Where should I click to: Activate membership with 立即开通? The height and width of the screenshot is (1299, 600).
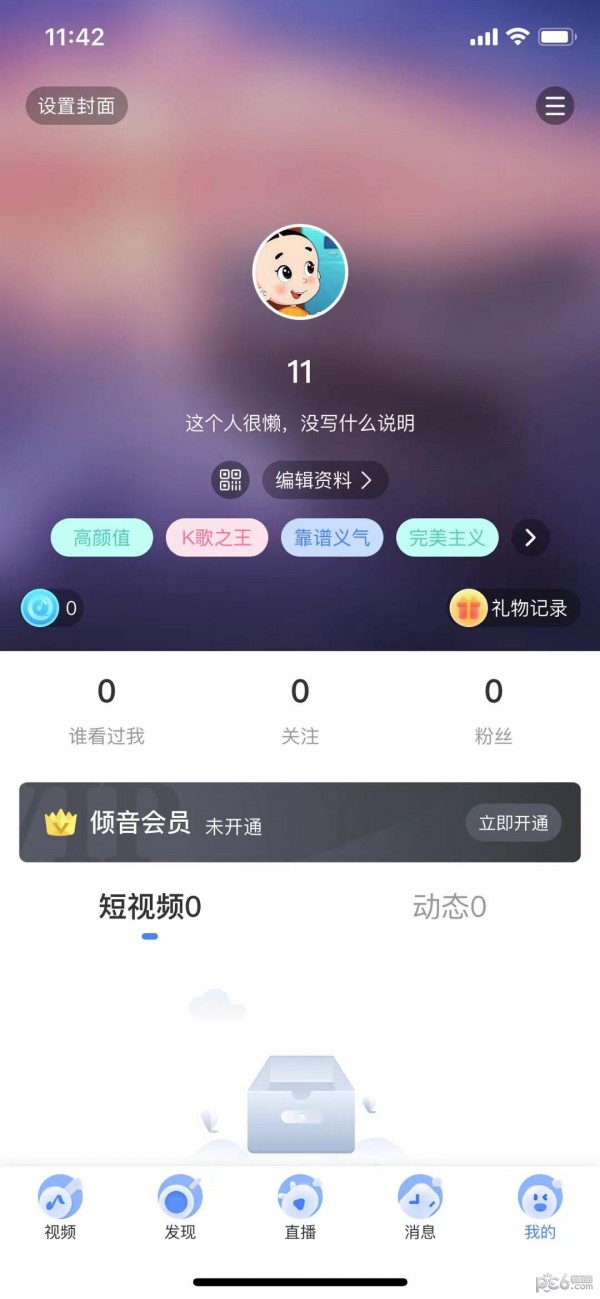(513, 823)
